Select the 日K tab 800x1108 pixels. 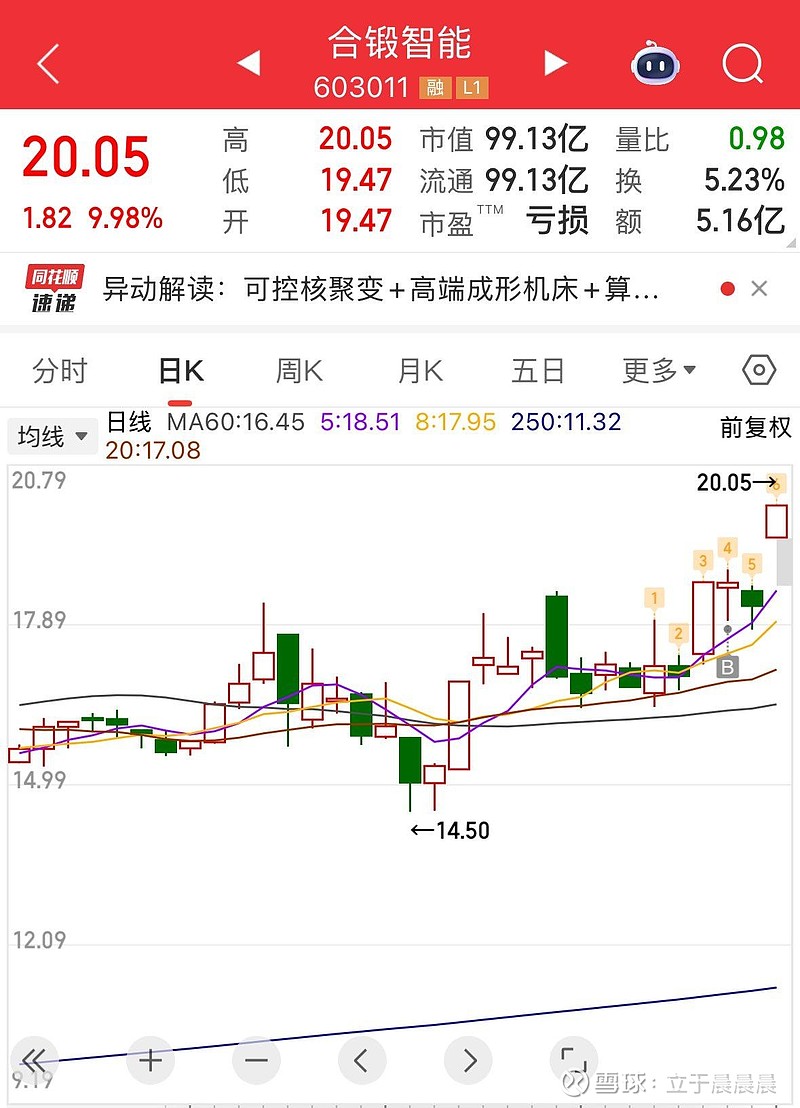coord(181,371)
